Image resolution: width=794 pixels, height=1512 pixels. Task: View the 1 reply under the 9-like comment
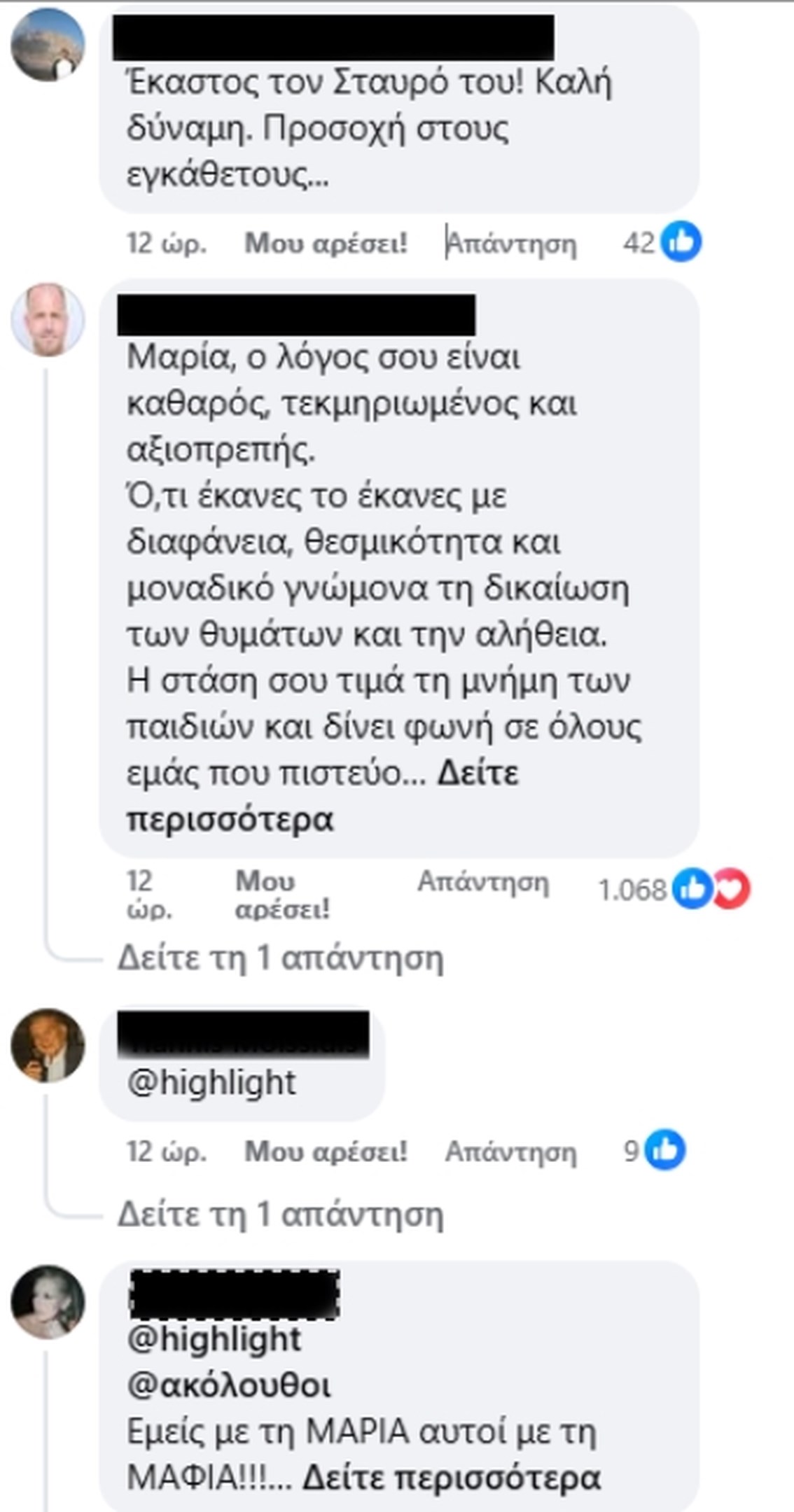click(280, 1214)
